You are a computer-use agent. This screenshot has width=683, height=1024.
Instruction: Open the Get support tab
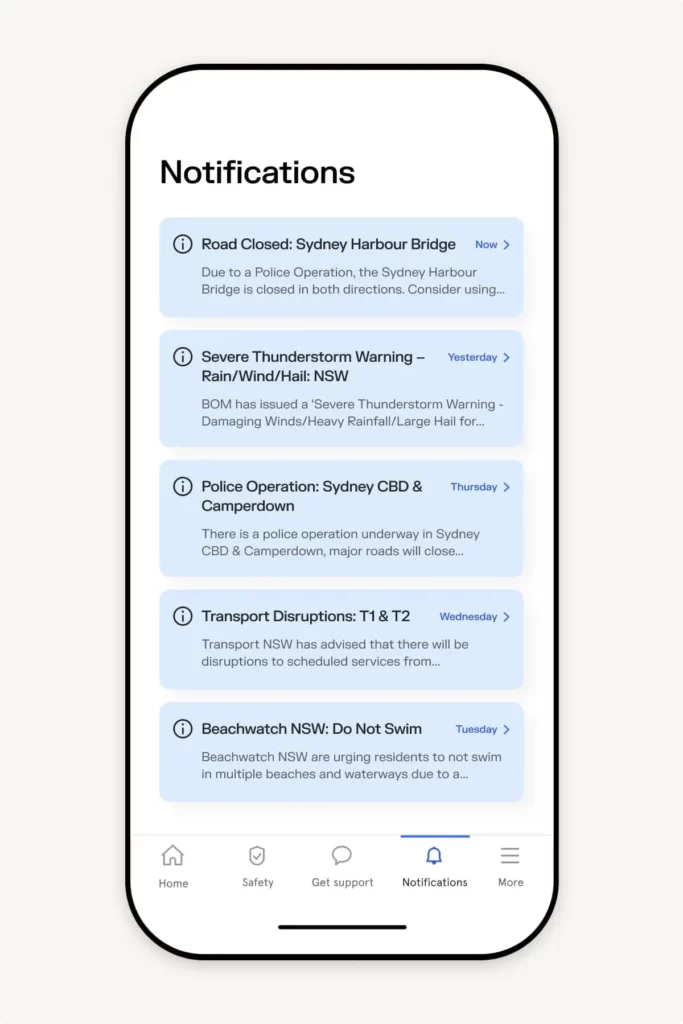pyautogui.click(x=342, y=866)
